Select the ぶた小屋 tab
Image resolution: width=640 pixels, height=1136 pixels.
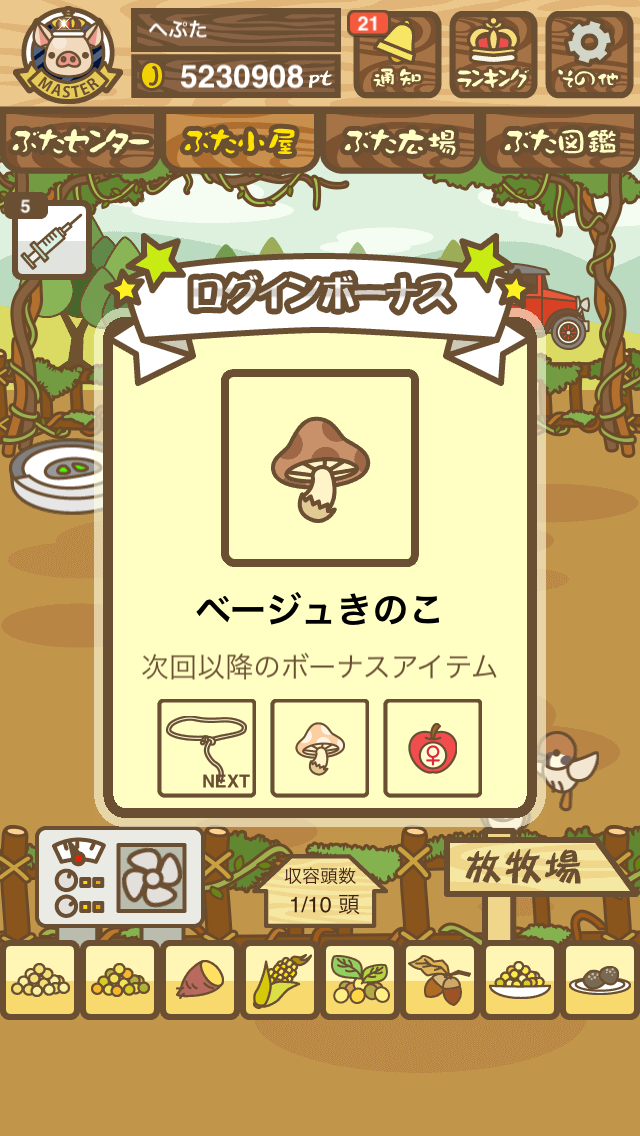click(240, 141)
